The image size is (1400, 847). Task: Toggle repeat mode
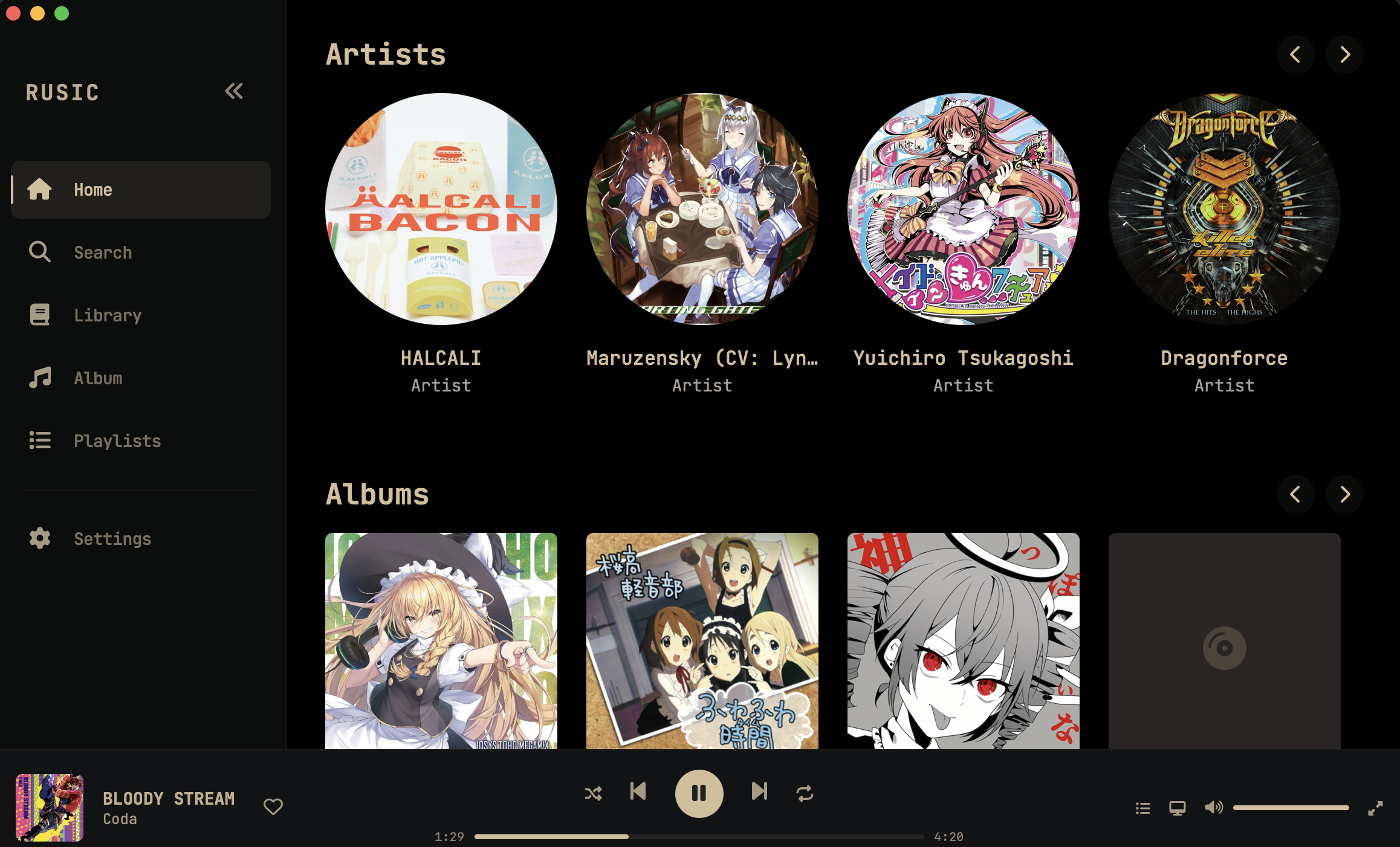(805, 793)
